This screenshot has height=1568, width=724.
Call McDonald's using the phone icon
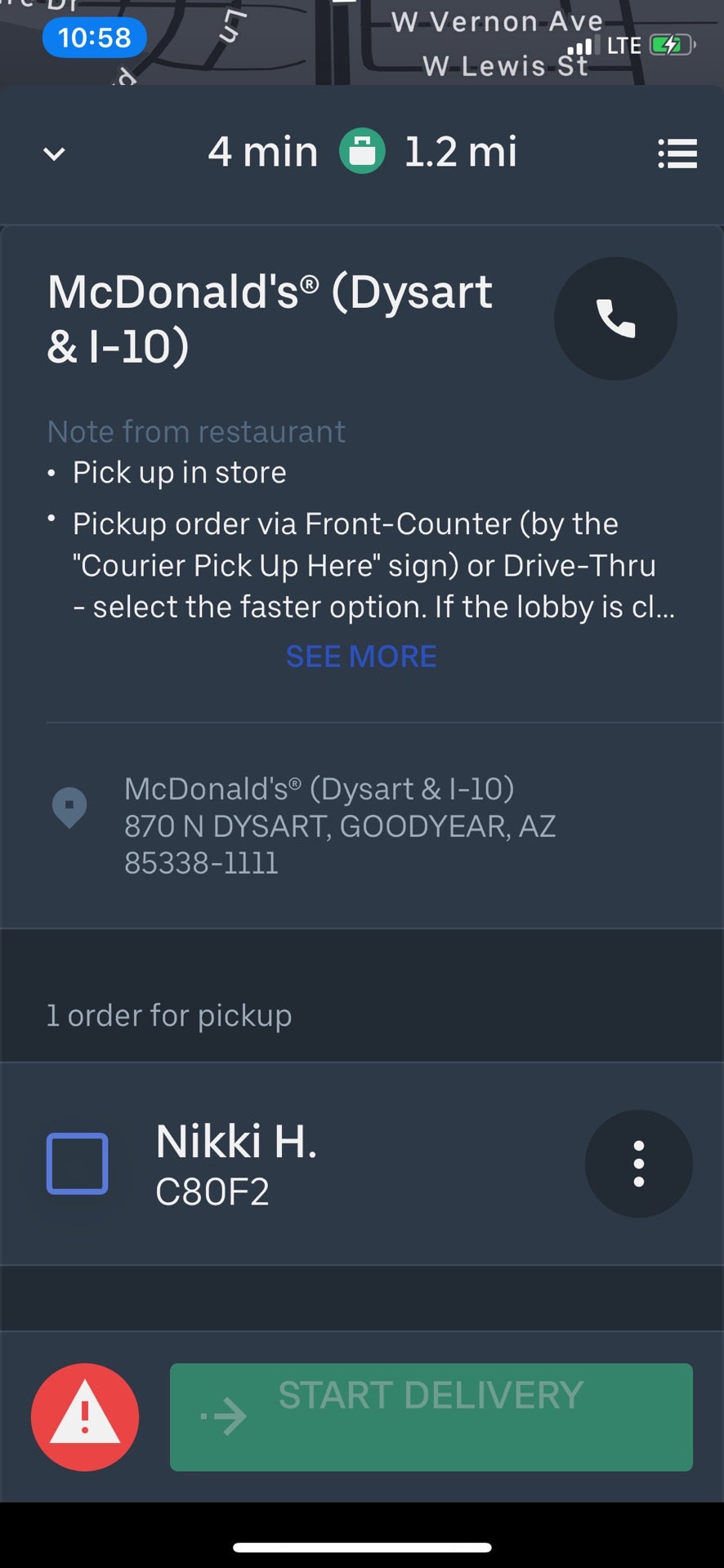(615, 318)
